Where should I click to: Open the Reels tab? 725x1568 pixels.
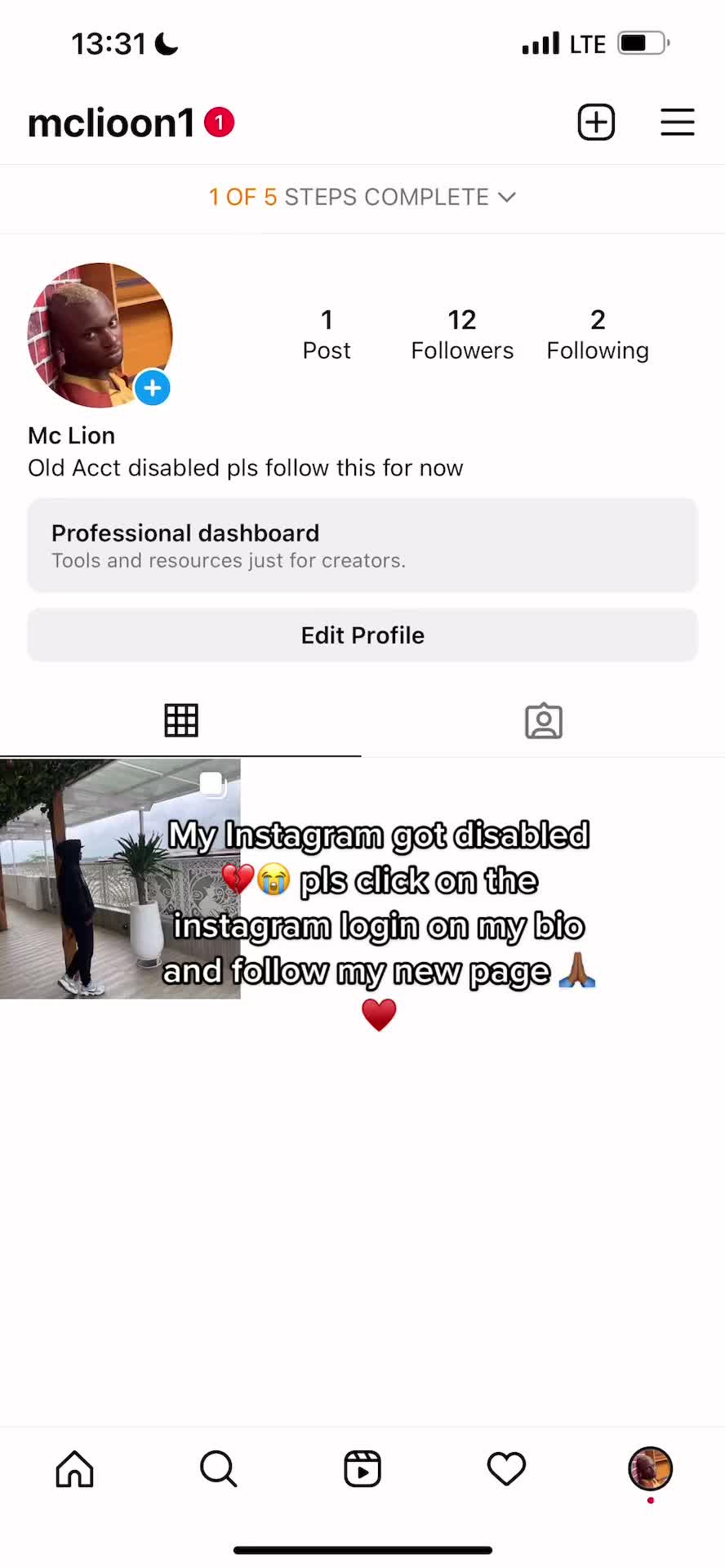tap(362, 1468)
